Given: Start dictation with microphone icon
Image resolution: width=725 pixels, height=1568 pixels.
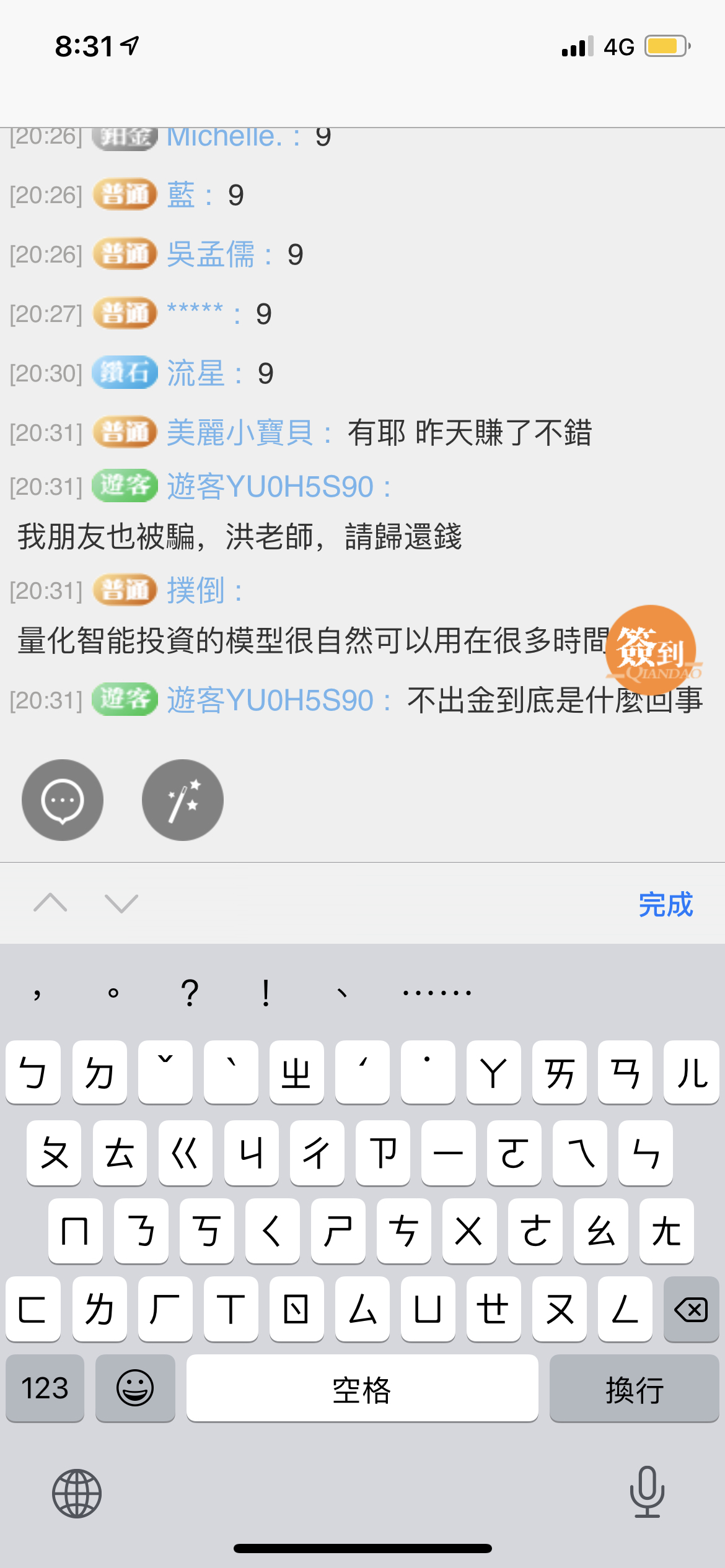Looking at the screenshot, I should pos(648,1492).
